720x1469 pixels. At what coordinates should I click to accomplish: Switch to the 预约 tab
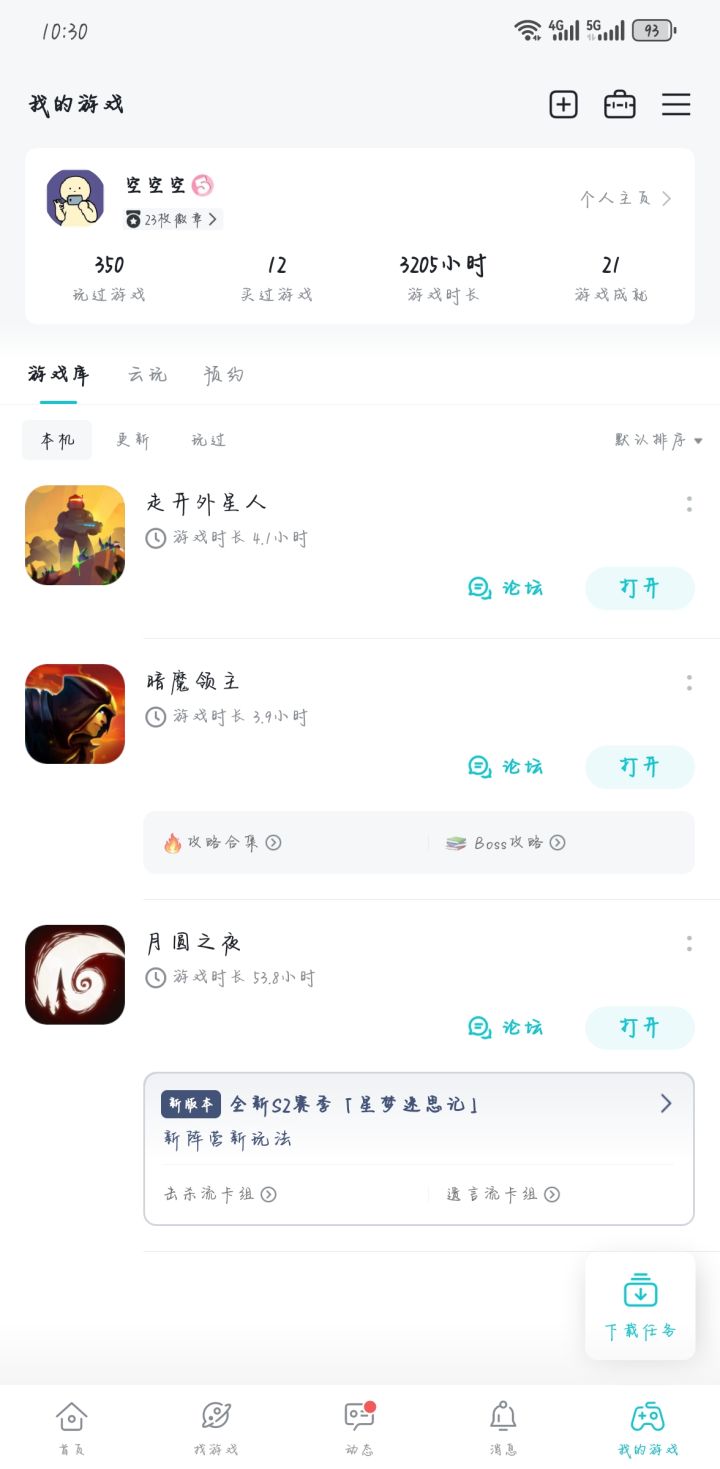(223, 375)
